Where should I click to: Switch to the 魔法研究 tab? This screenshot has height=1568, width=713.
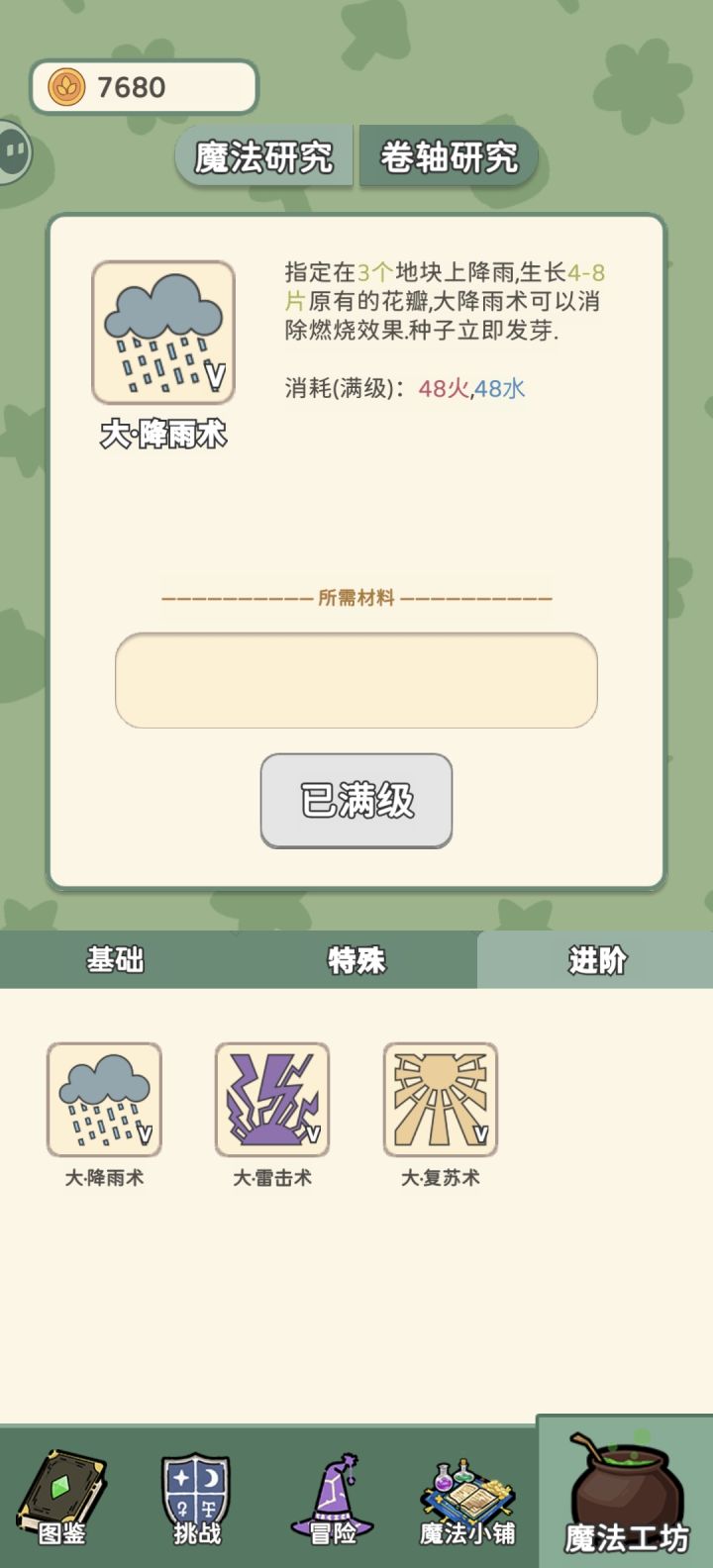pos(264,155)
